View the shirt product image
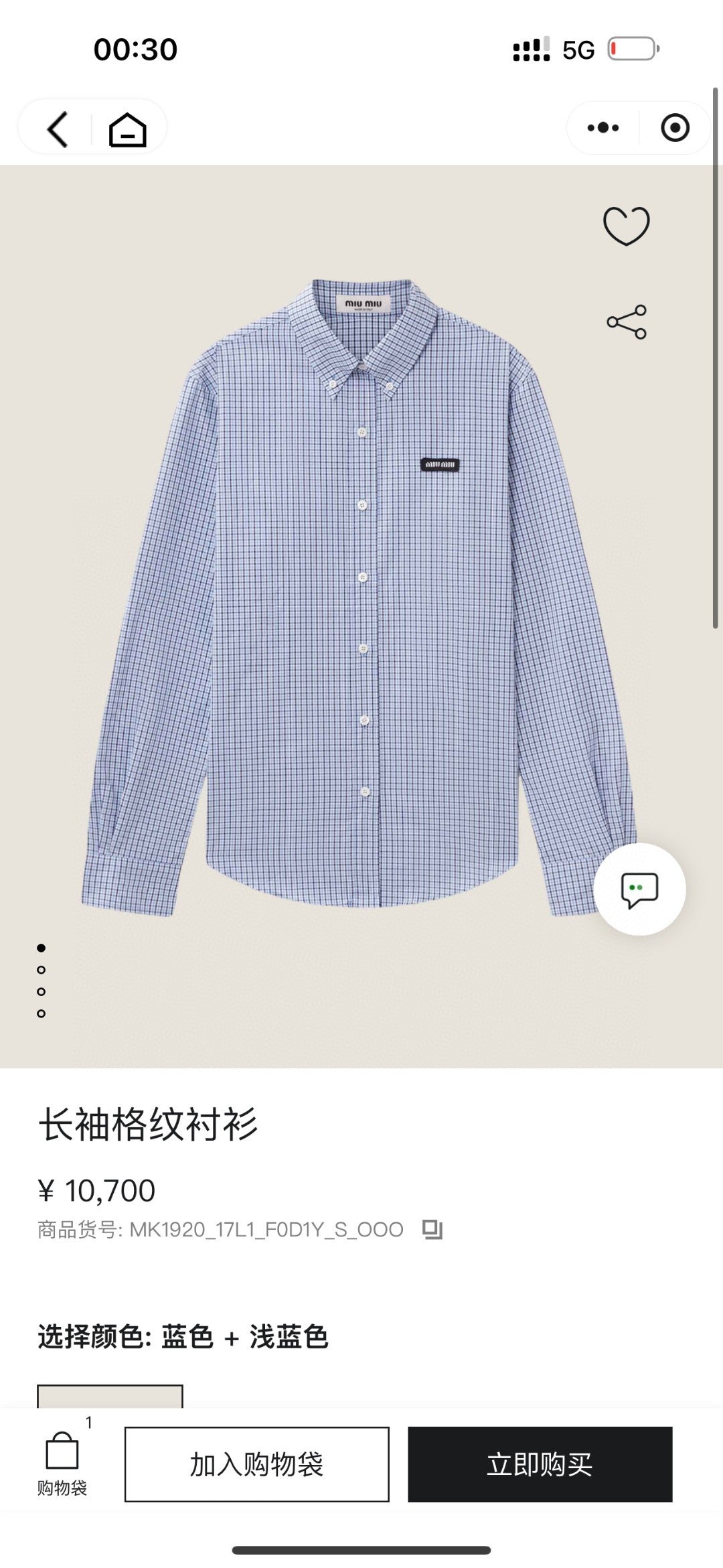The image size is (723, 1568). 361,596
